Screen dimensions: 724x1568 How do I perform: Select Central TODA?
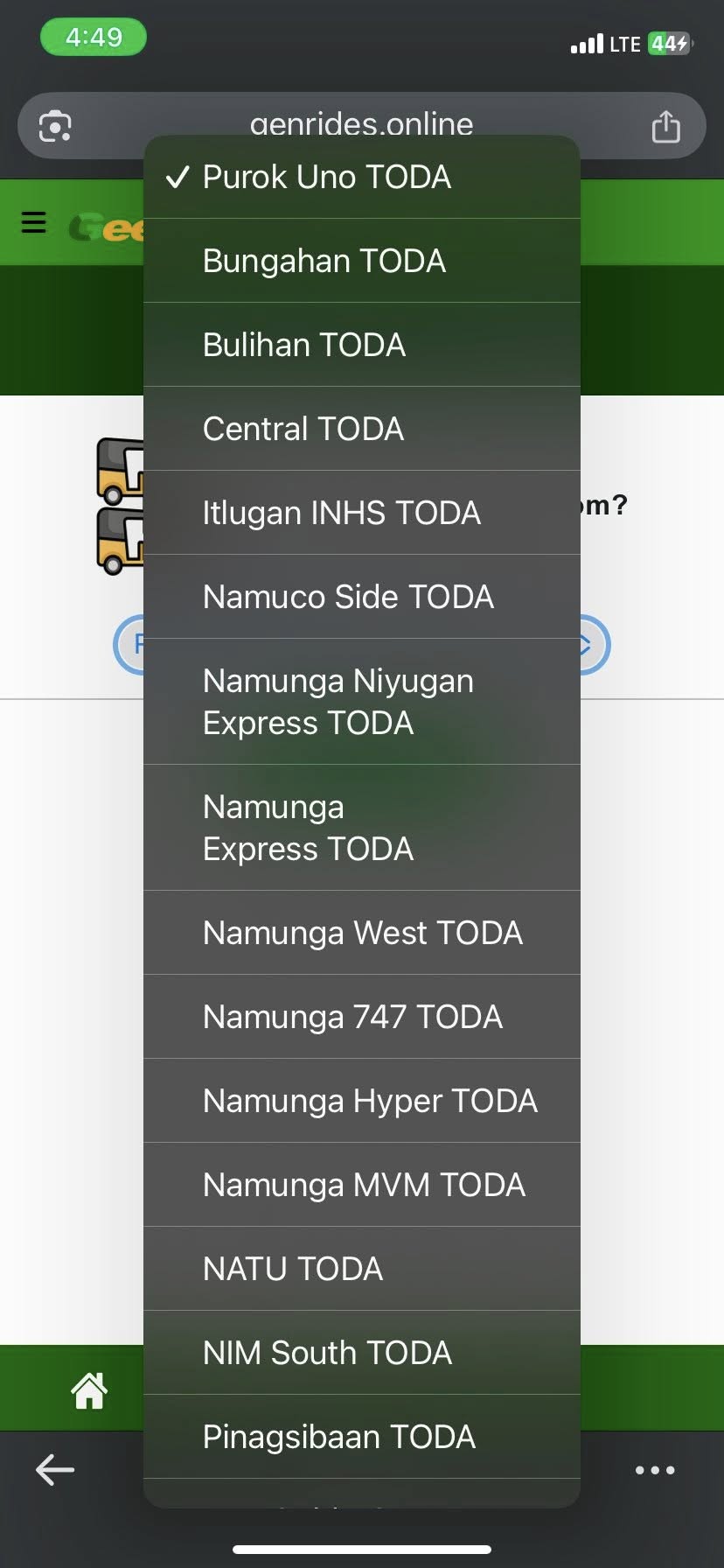point(361,429)
